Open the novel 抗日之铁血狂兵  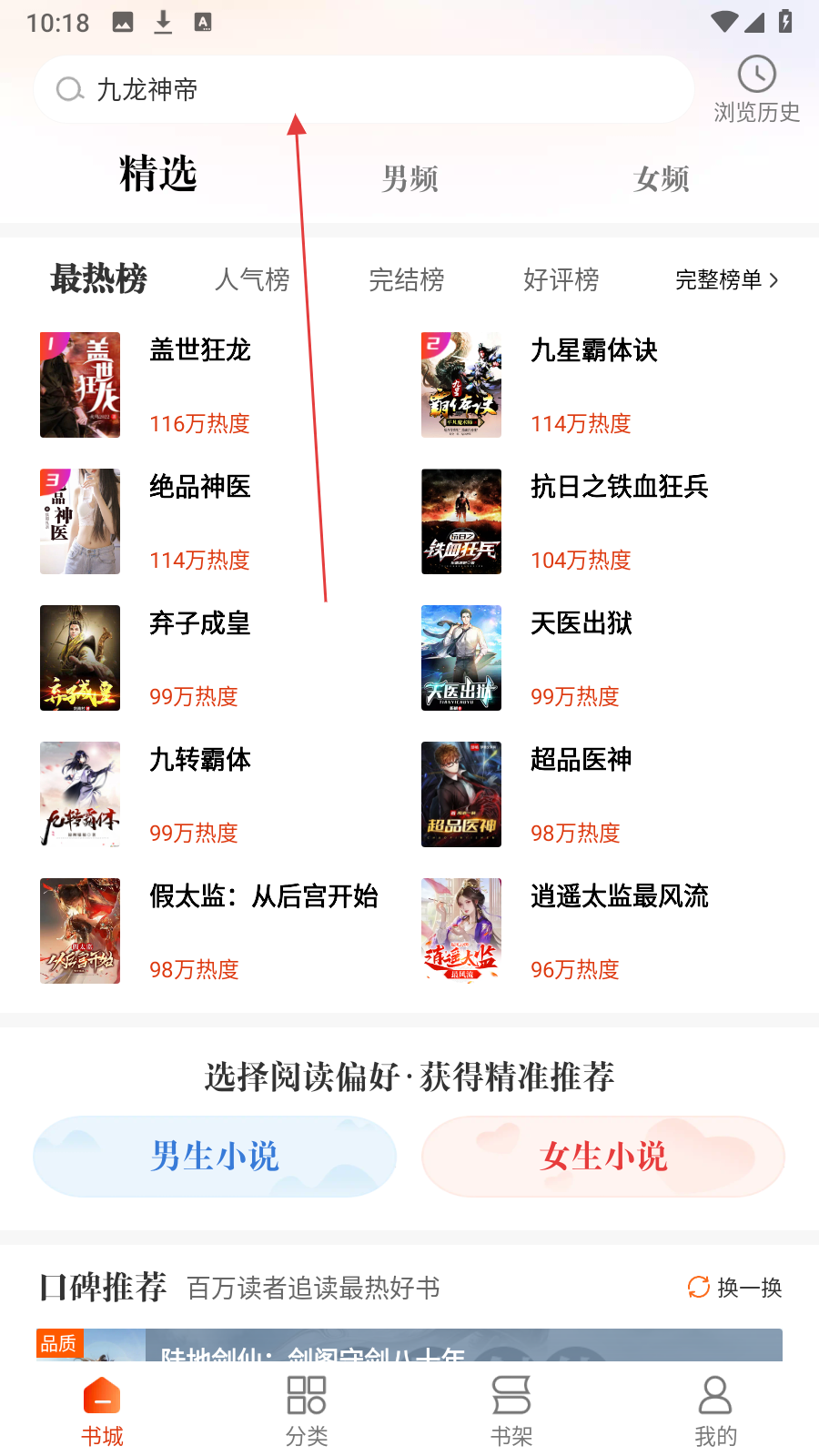point(619,487)
